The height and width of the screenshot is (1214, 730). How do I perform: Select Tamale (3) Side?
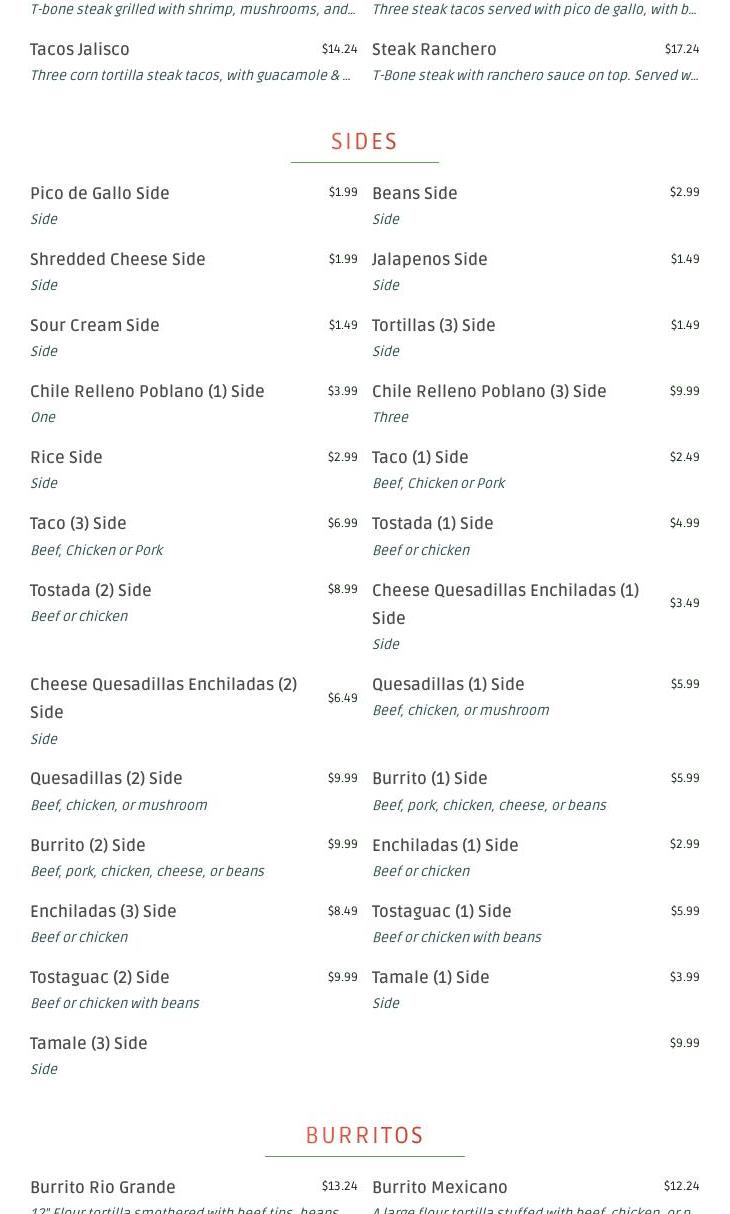point(89,1044)
